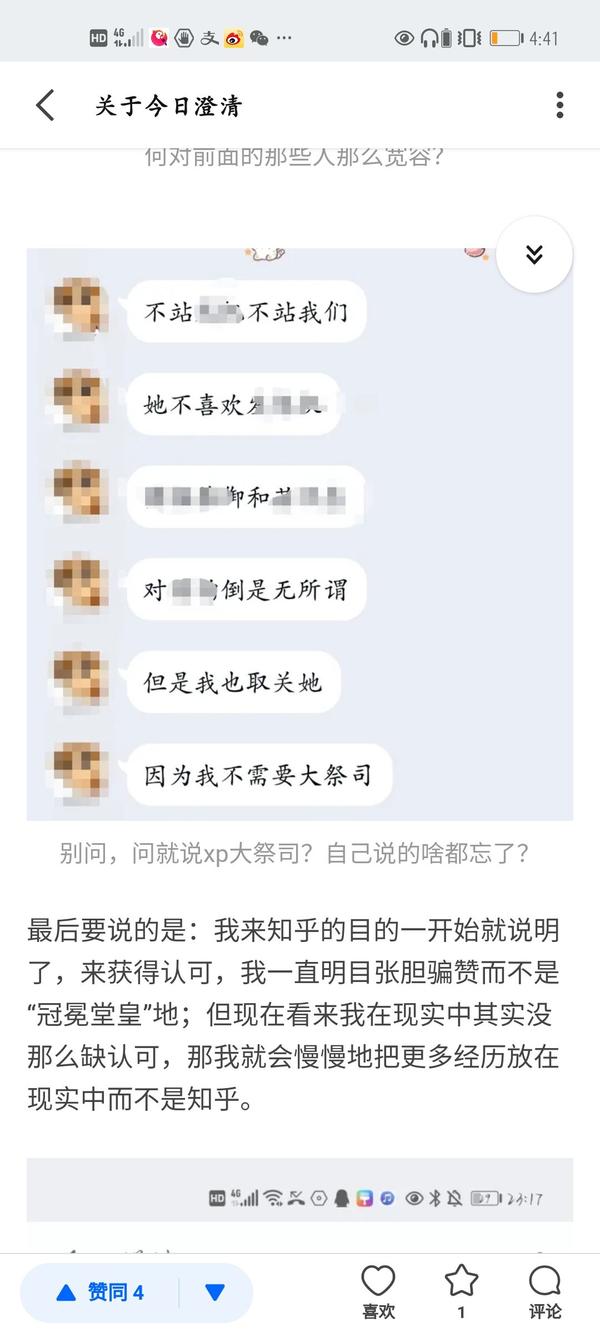This screenshot has width=600, height=1333.
Task: Open the chat screenshot image
Action: 300,535
